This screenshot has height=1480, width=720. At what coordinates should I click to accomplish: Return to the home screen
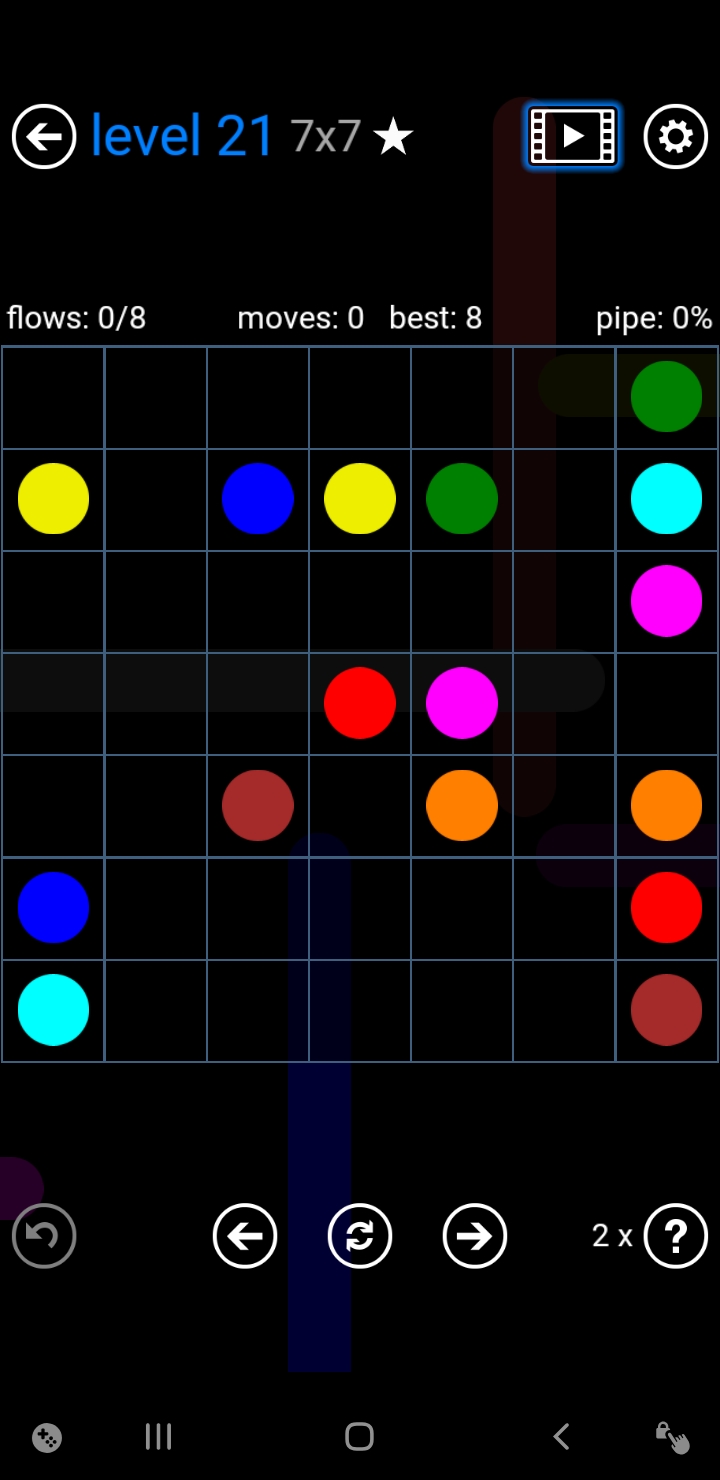[x=359, y=1437]
